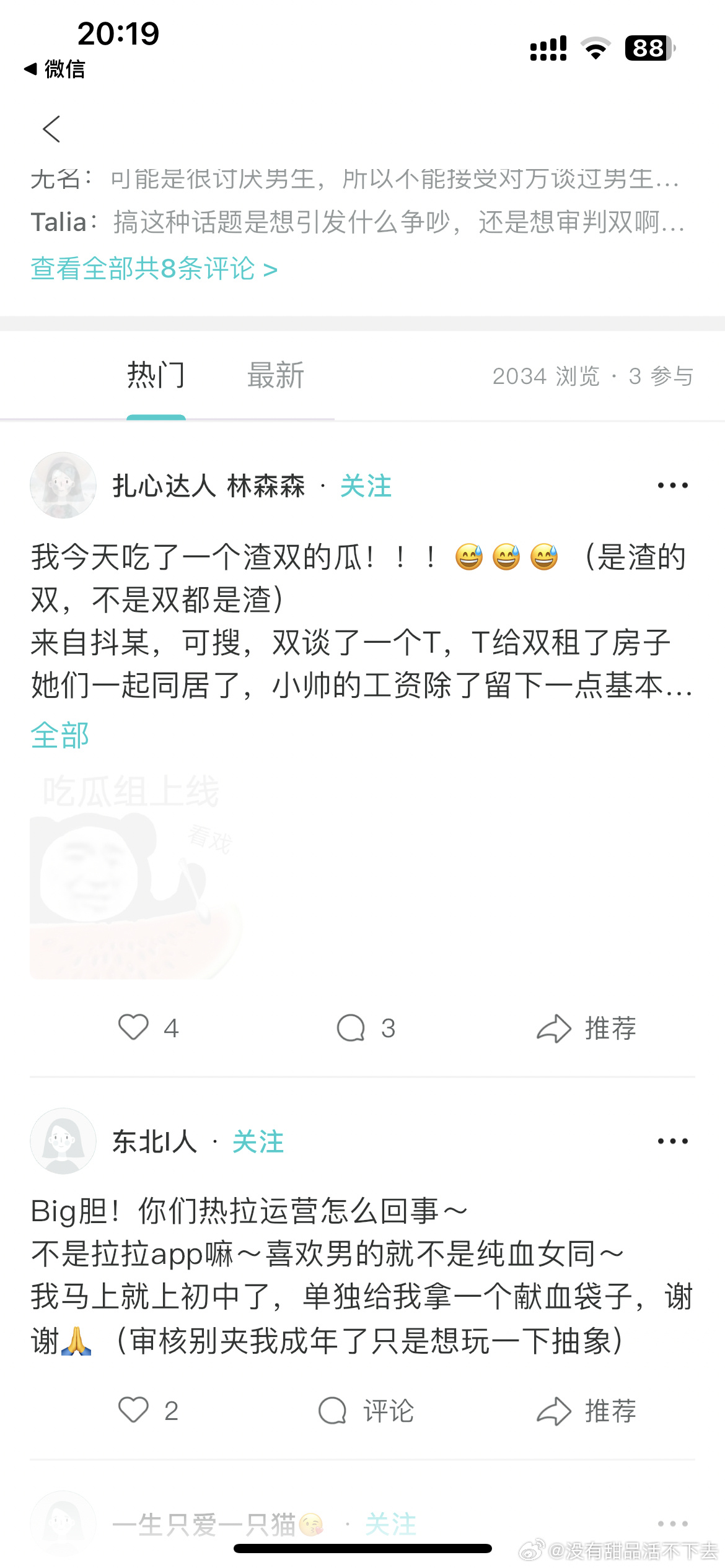Go back using the top-left arrow
725x1568 pixels.
52,129
